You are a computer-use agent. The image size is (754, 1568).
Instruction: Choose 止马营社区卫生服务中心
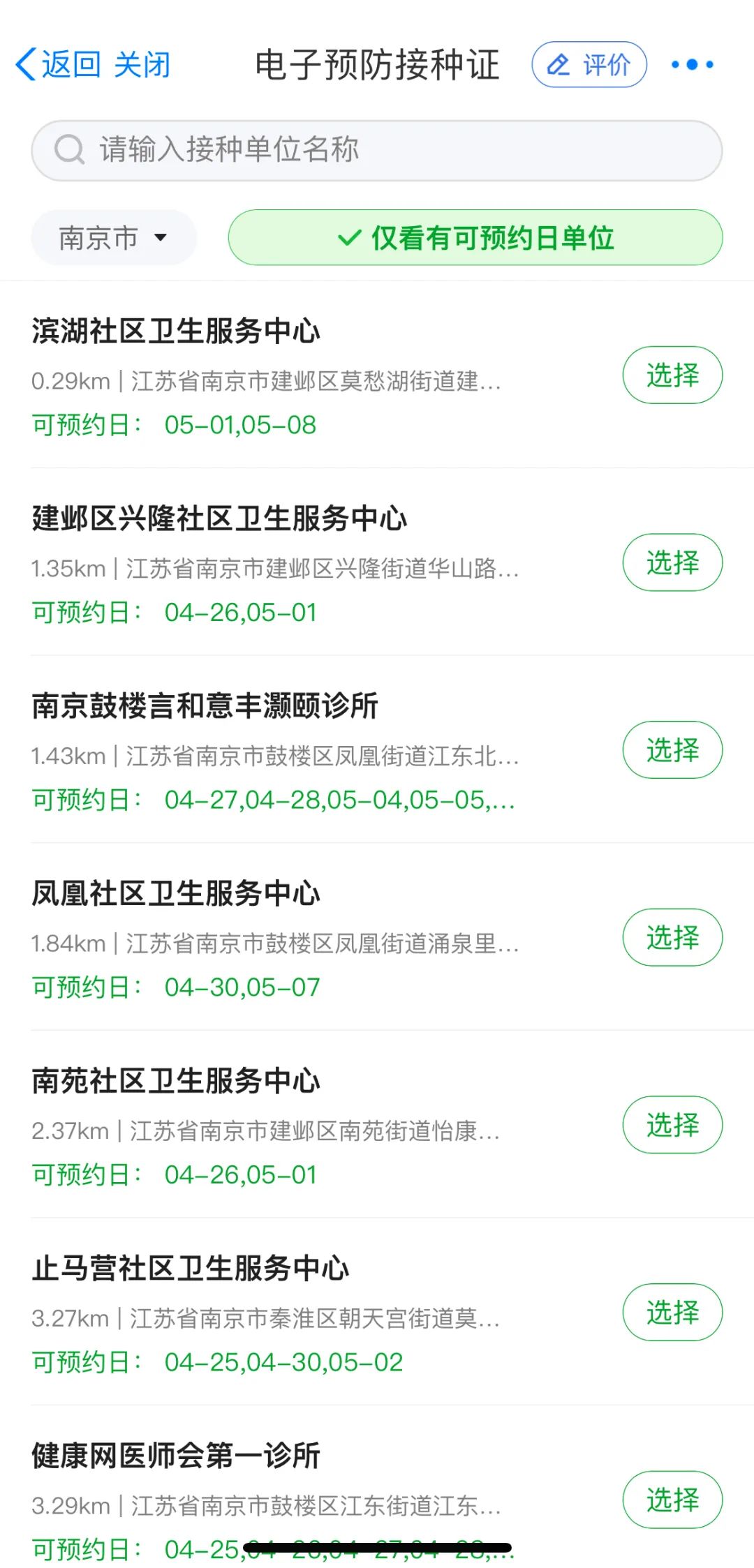(672, 1312)
